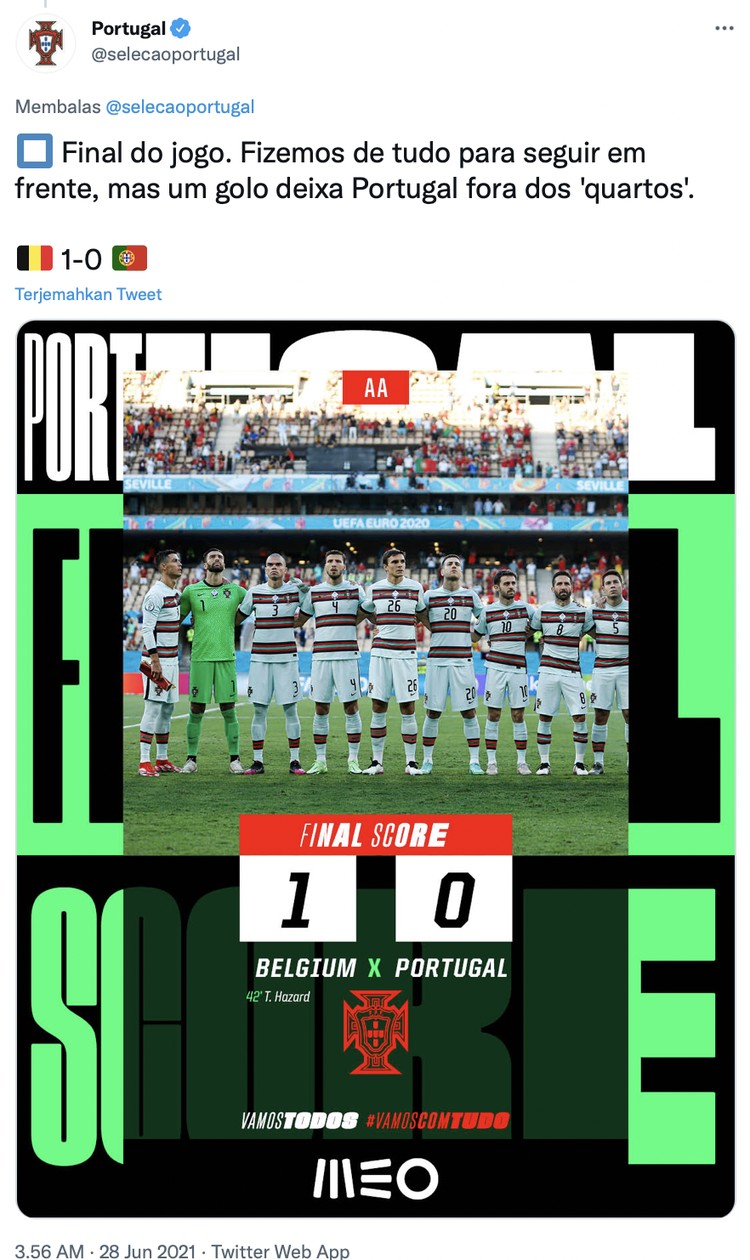750x1260 pixels.
Task: Tap Terjemahkan Tweet to translate
Action: (x=88, y=294)
